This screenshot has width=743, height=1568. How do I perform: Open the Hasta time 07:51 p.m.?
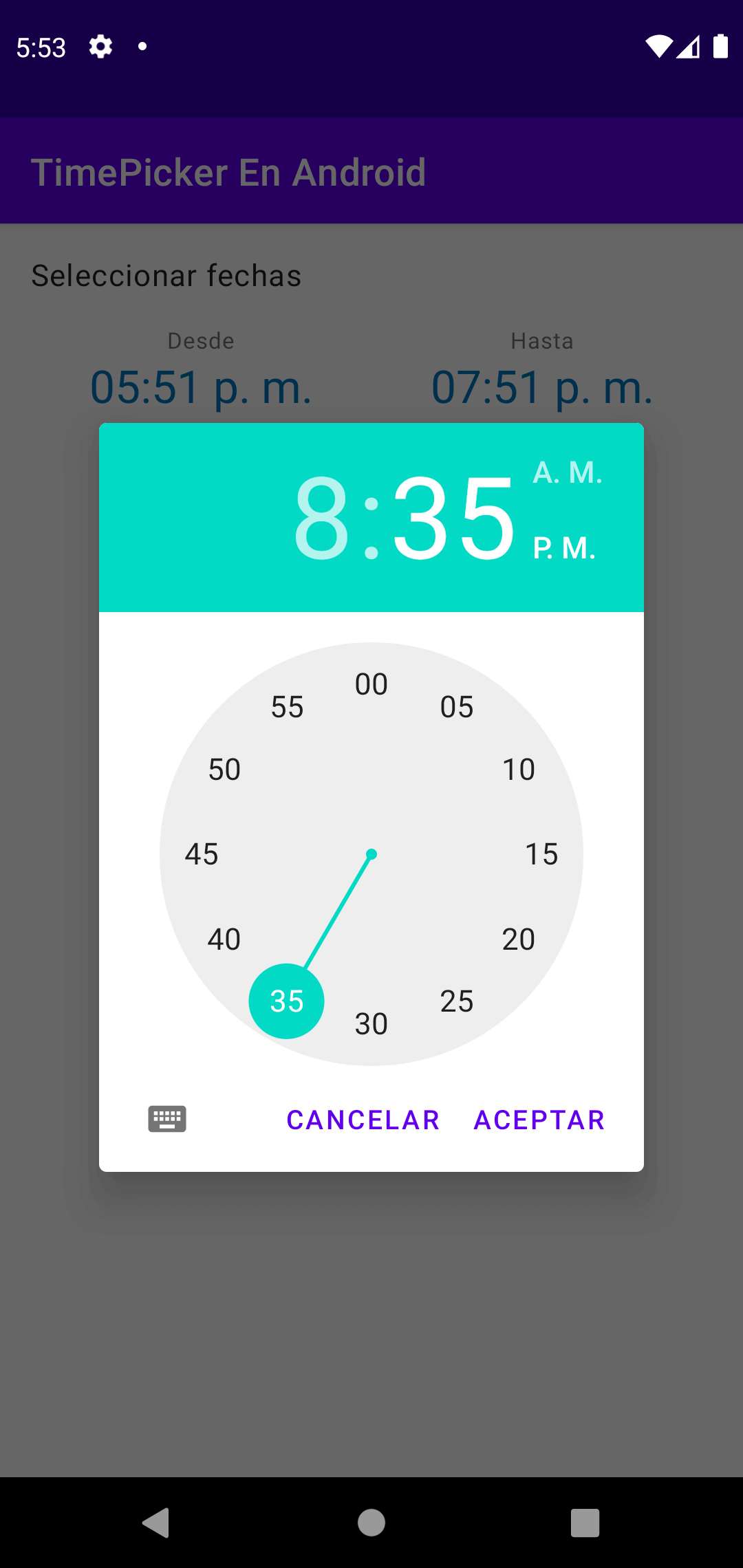pos(542,387)
